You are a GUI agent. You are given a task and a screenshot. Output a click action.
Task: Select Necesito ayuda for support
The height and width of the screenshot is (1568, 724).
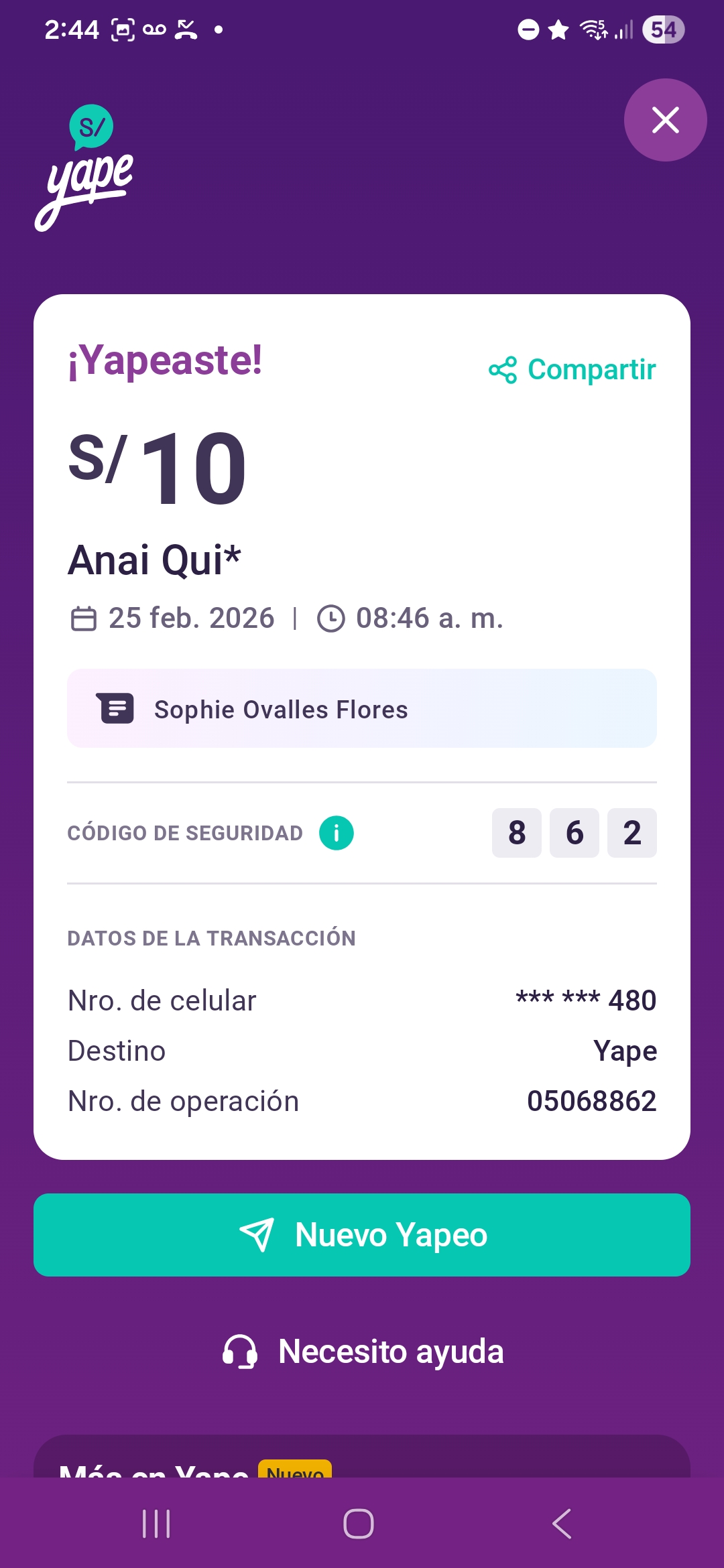point(362,1352)
